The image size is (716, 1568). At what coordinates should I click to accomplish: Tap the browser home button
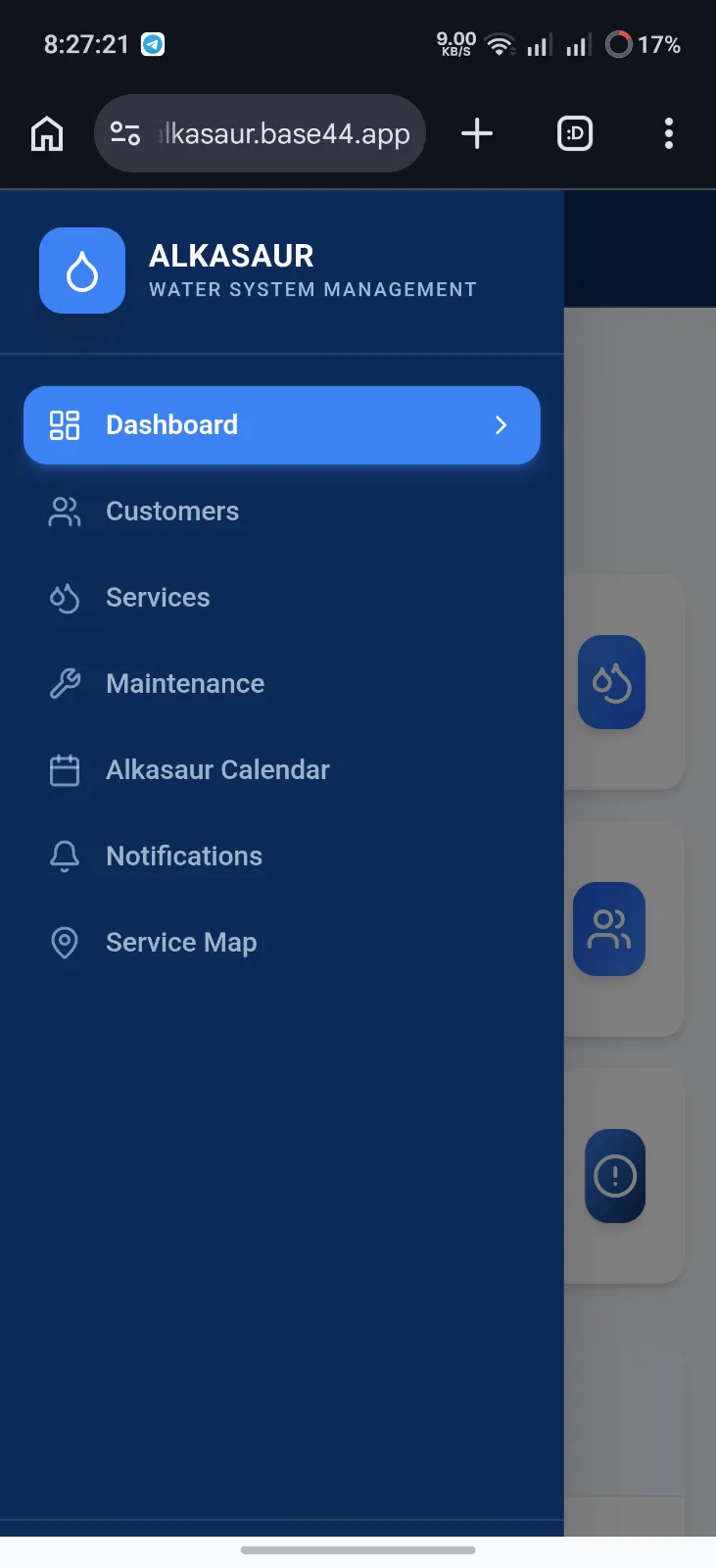coord(47,133)
